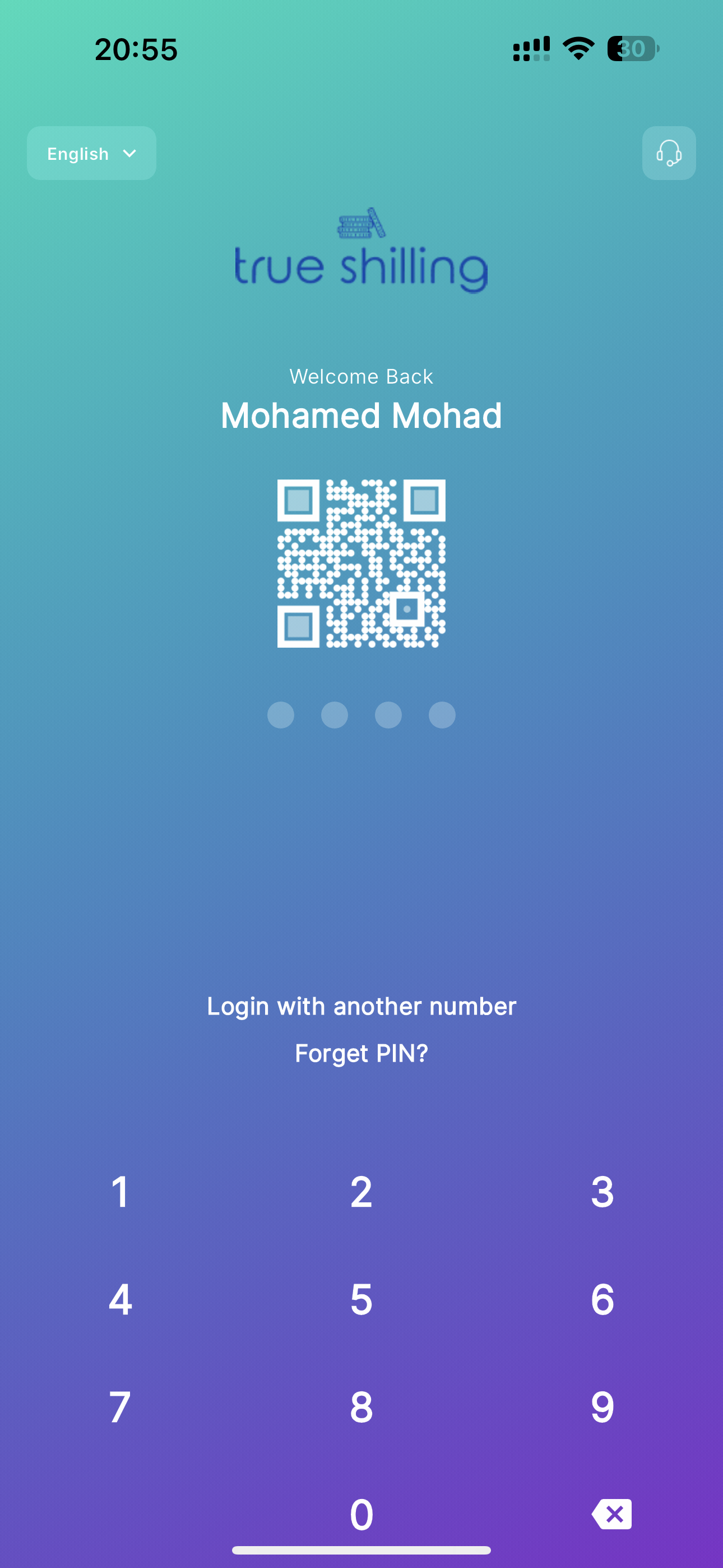Contact support via the headset icon
Image resolution: width=723 pixels, height=1568 pixels.
click(x=669, y=154)
